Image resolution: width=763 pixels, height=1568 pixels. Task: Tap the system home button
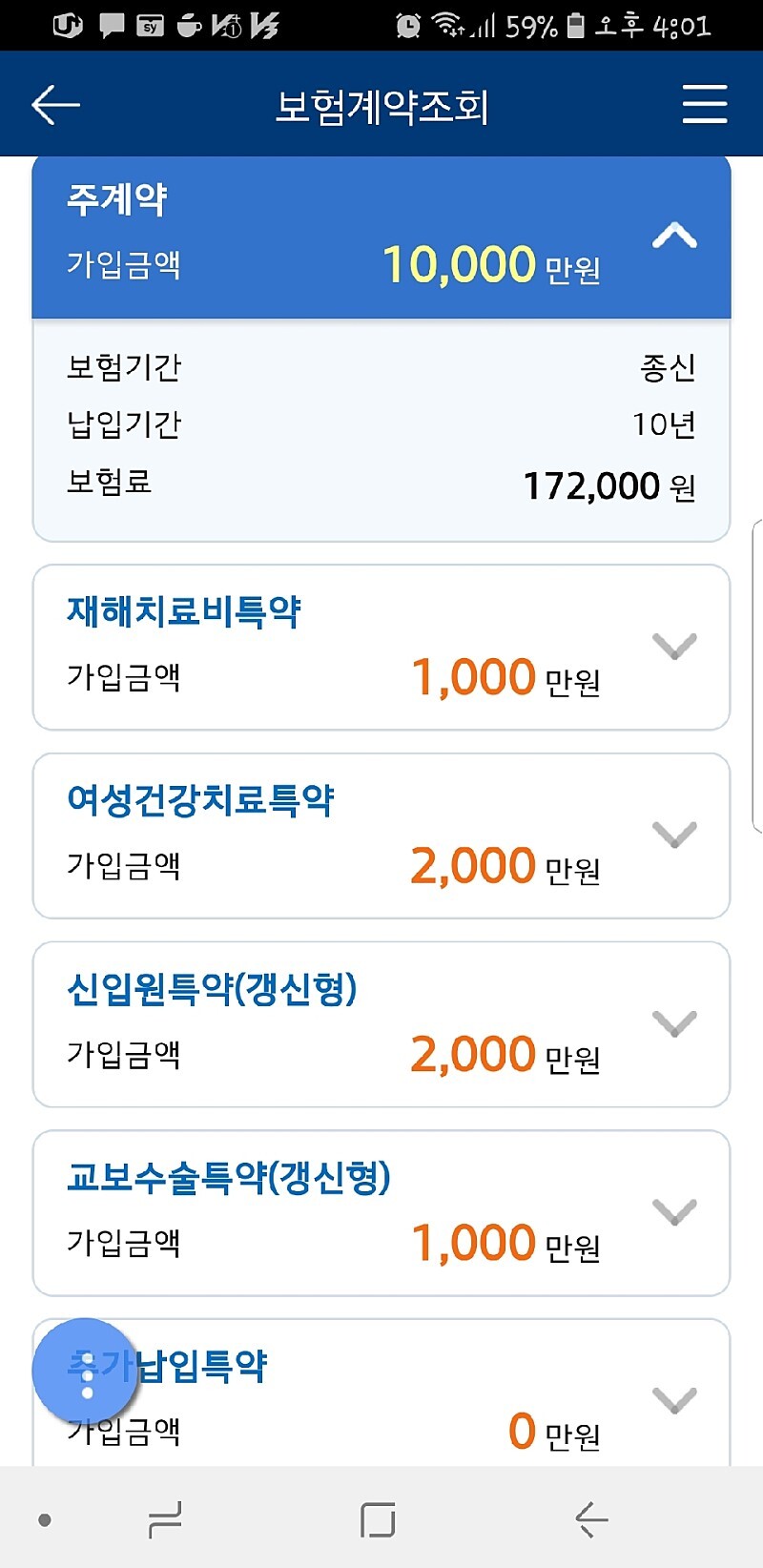point(378,1519)
